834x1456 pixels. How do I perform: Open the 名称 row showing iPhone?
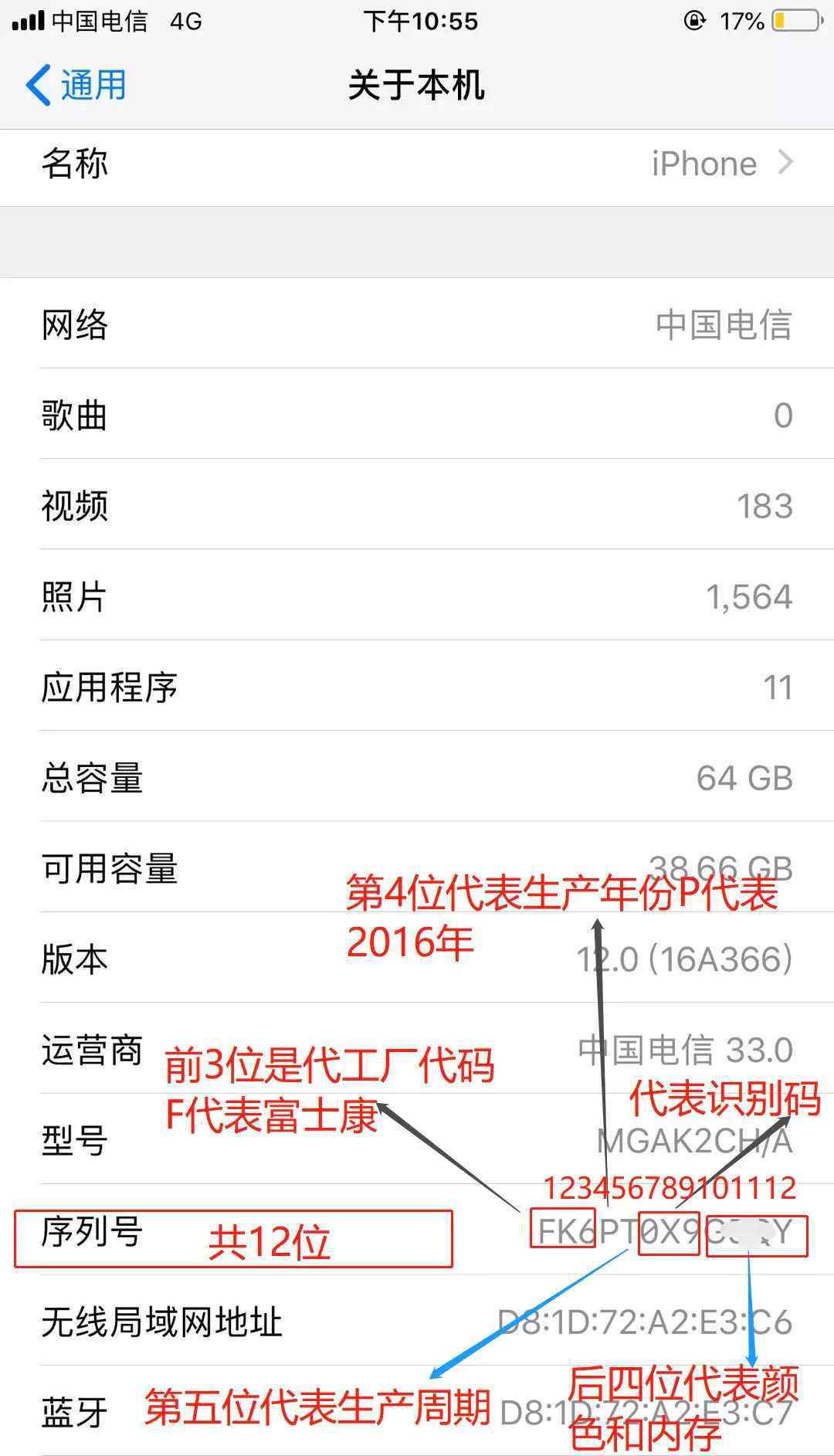click(417, 165)
